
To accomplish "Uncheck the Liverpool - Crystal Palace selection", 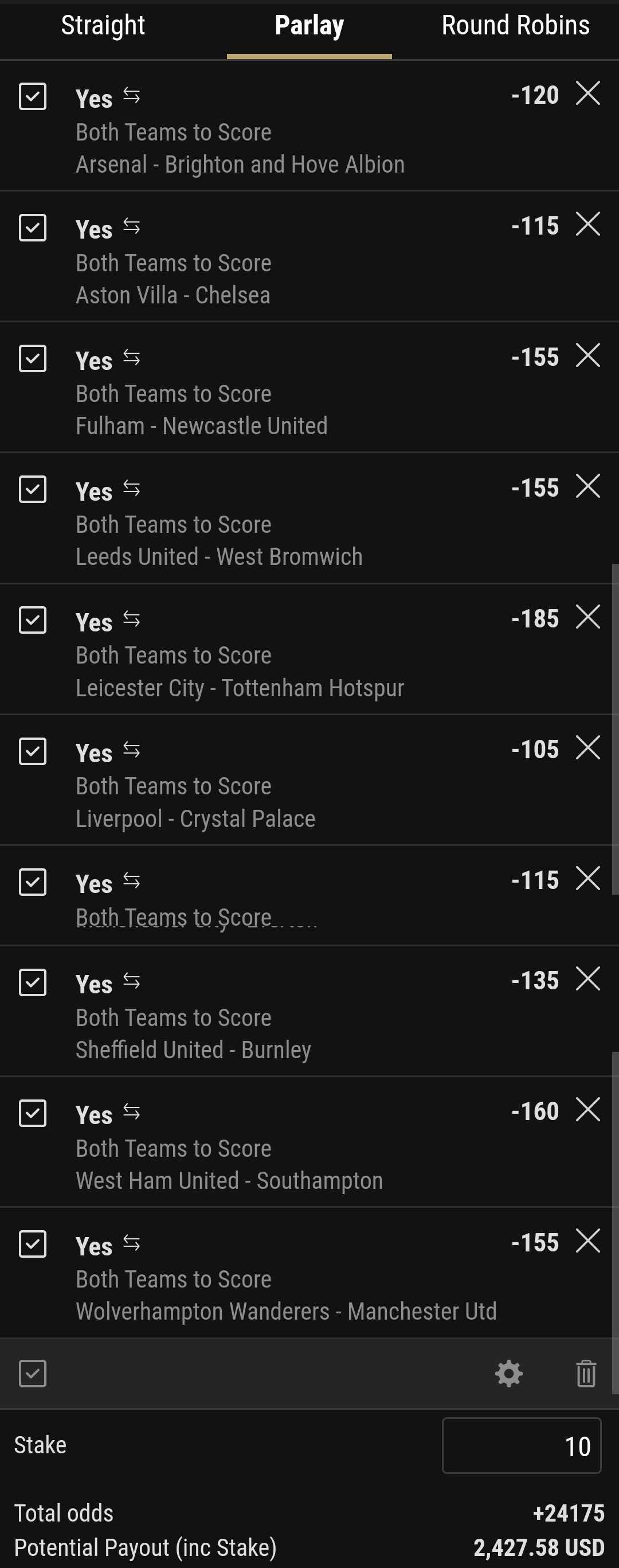I will pos(33,751).
